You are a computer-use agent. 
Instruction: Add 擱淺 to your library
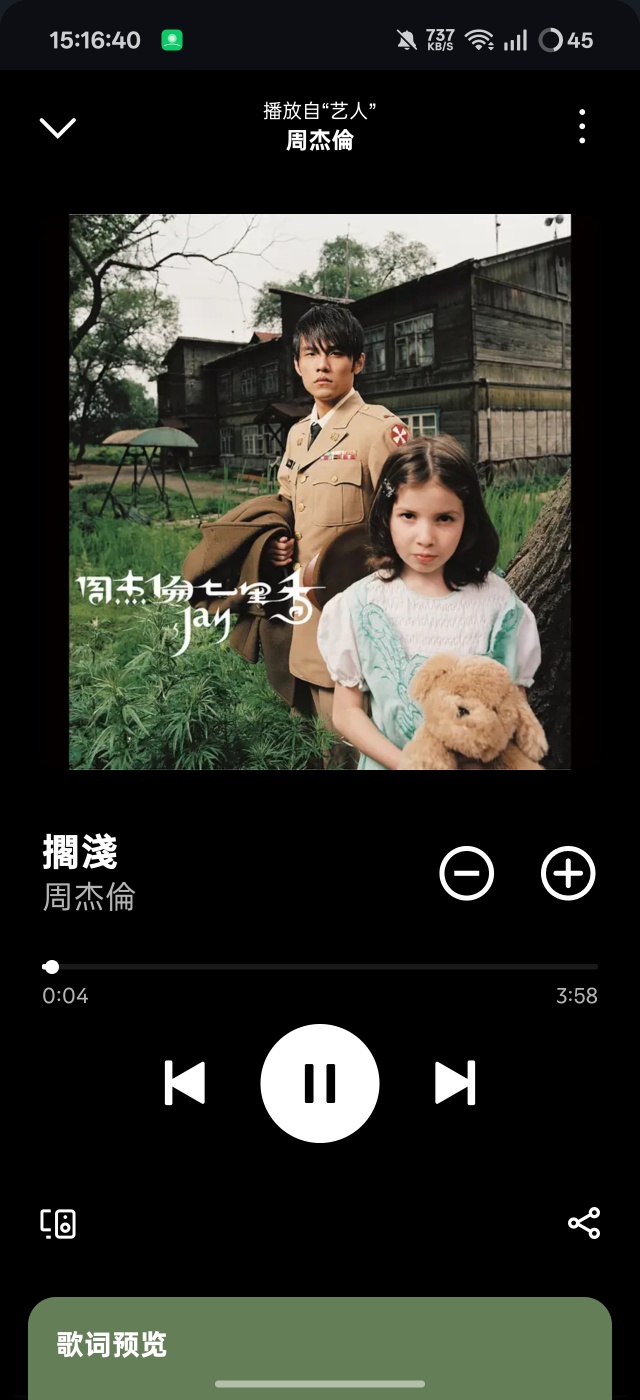pos(568,873)
